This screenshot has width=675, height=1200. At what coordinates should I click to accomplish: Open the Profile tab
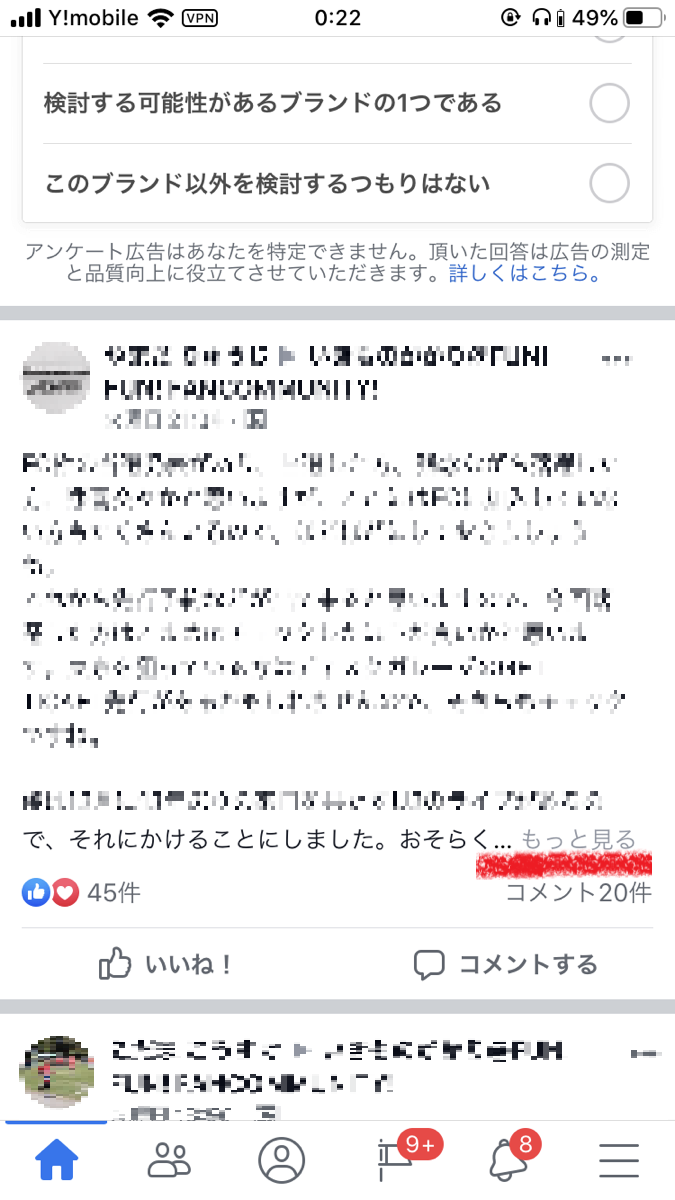coord(281,1160)
